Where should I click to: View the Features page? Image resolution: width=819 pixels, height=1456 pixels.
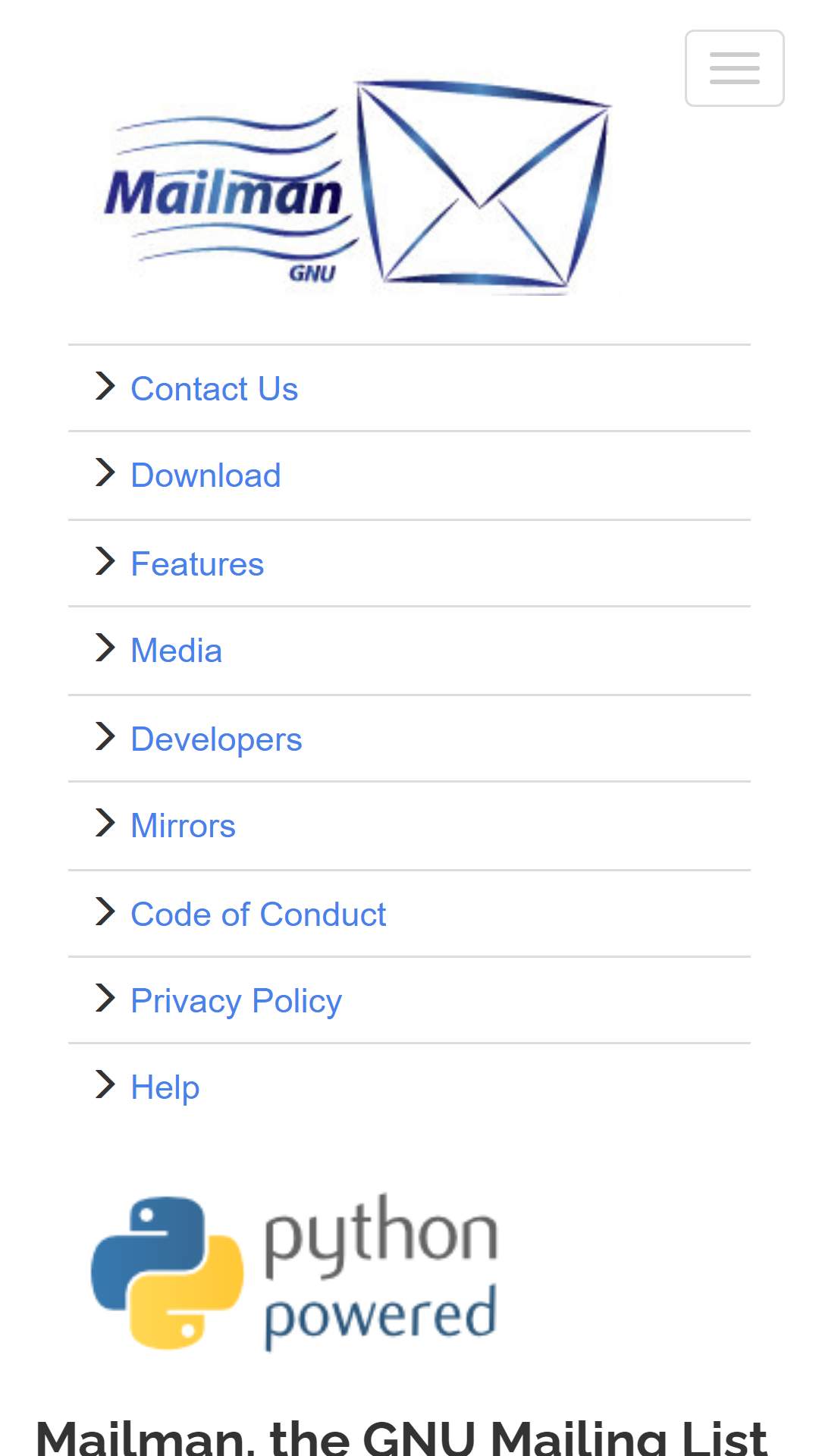point(197,564)
